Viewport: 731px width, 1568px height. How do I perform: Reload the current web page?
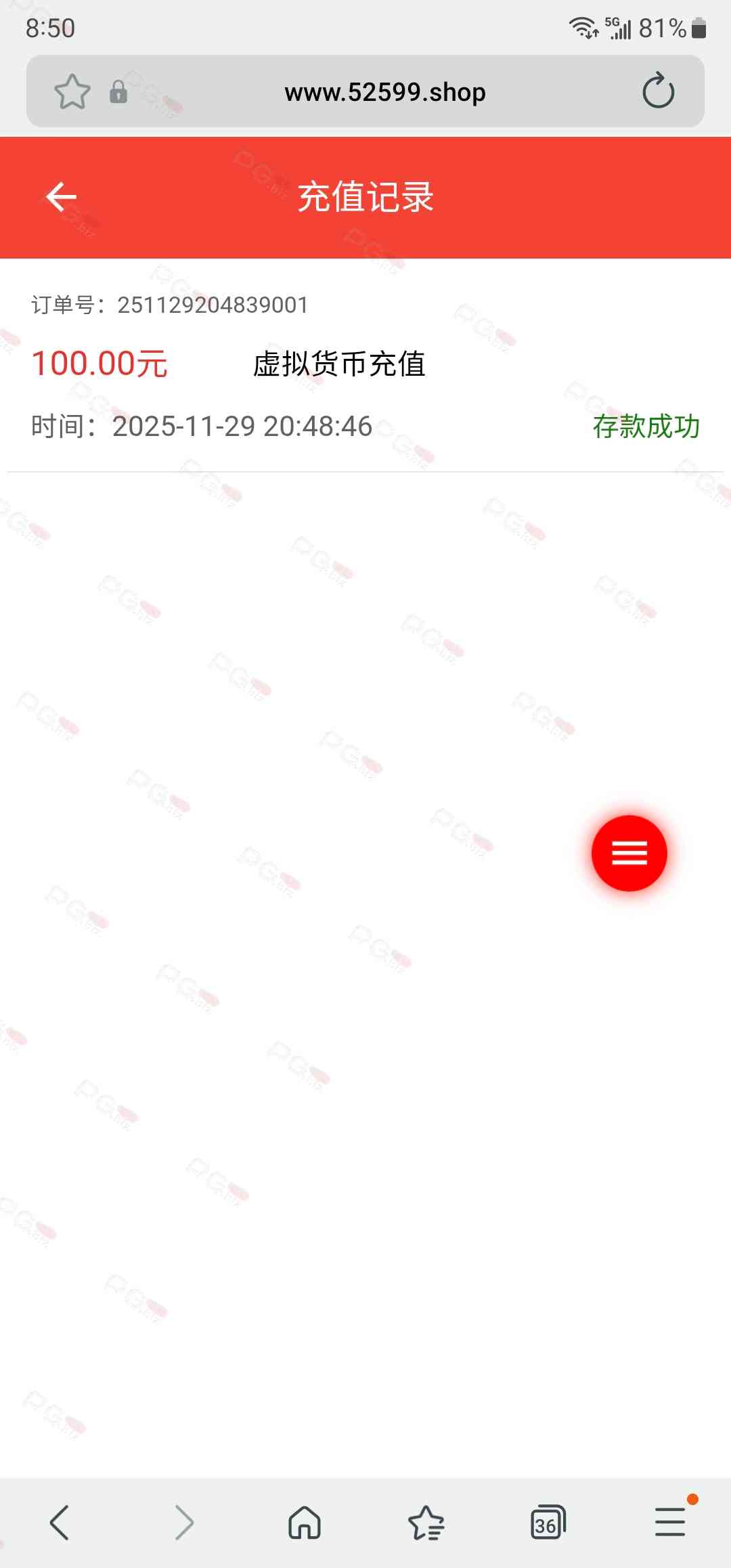[658, 91]
